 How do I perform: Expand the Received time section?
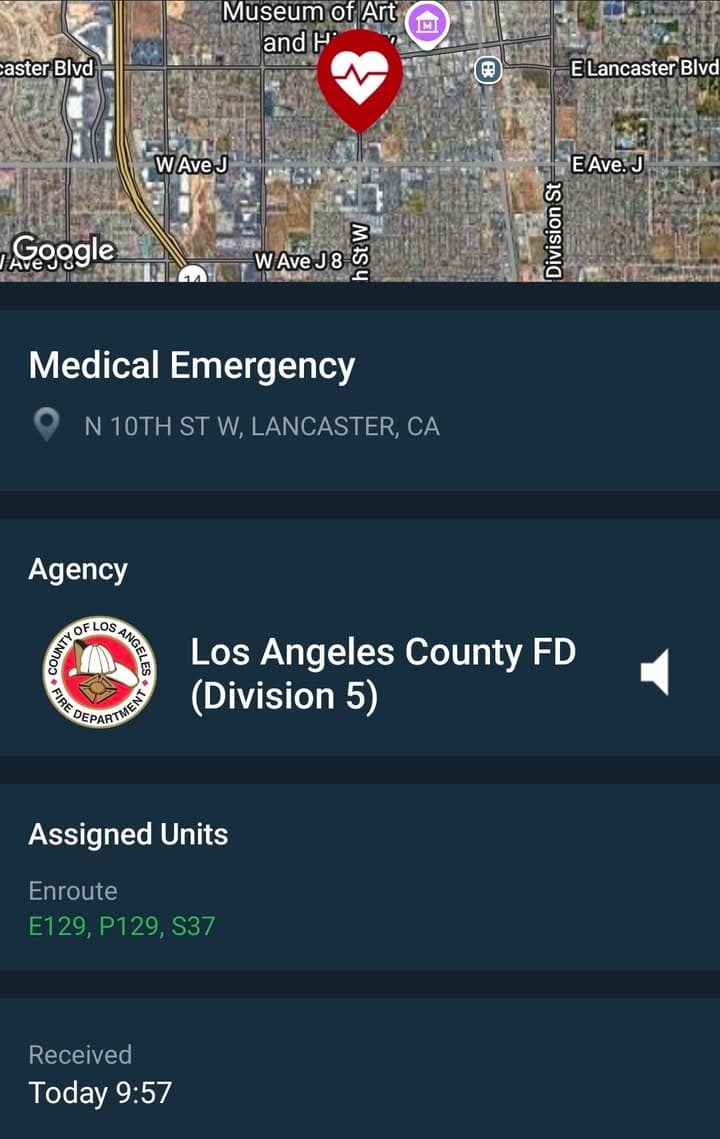coord(82,1054)
